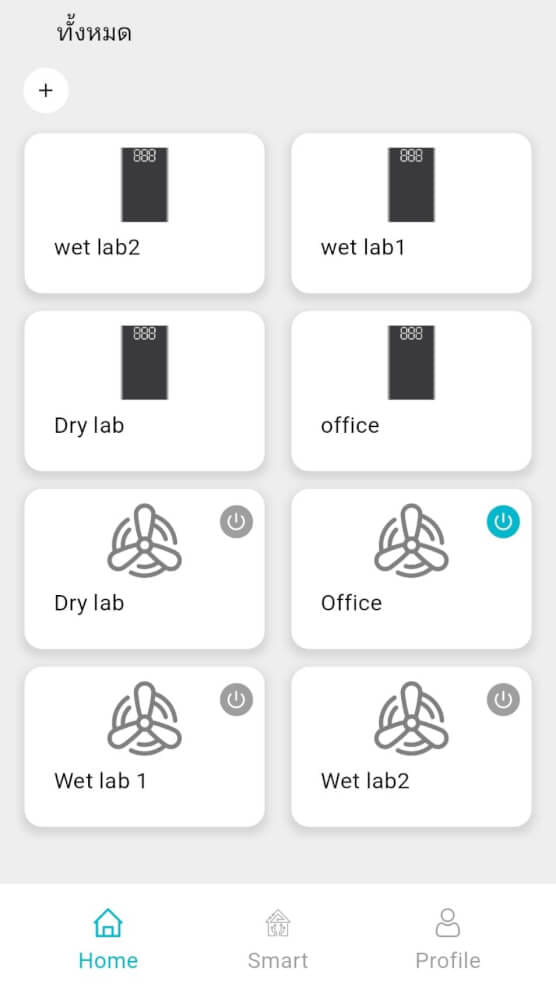Viewport: 556px width, 1000px height.
Task: Turn off the Office fan power
Action: click(503, 522)
